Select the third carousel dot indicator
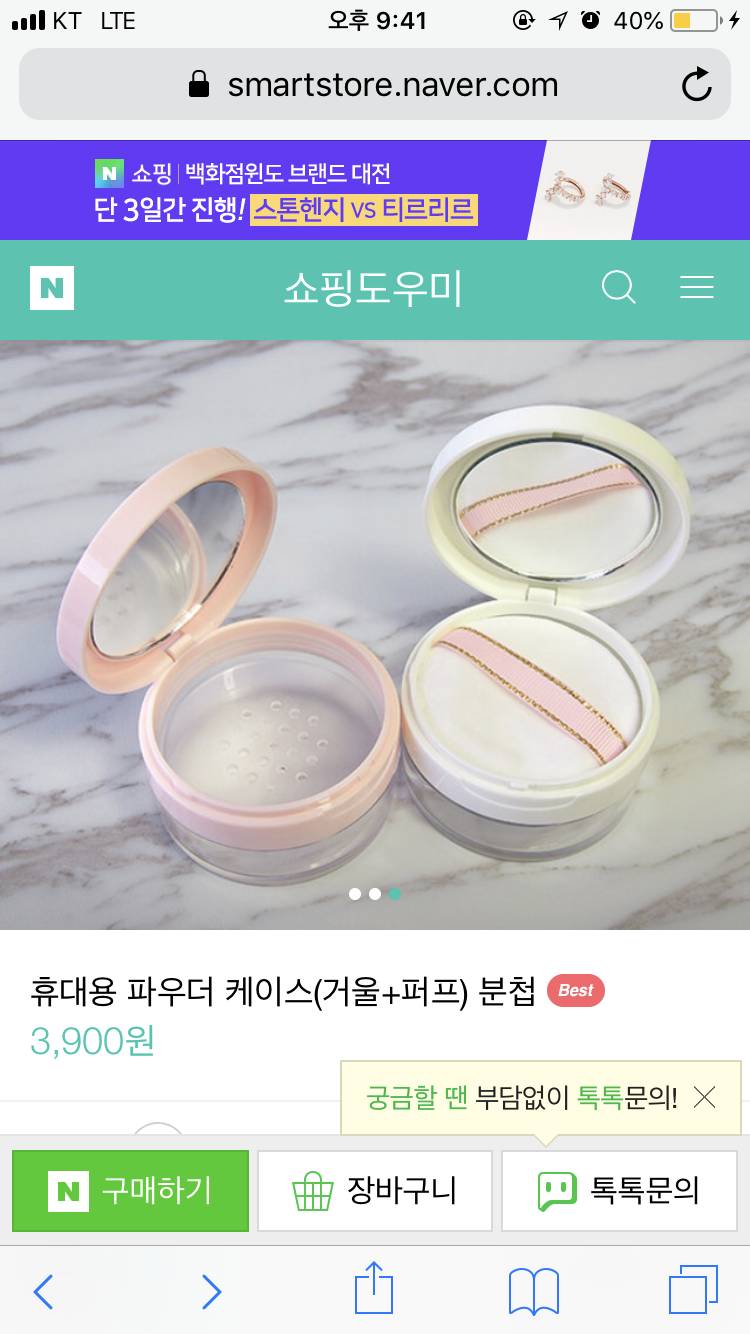Viewport: 750px width, 1334px height. pyautogui.click(x=395, y=894)
